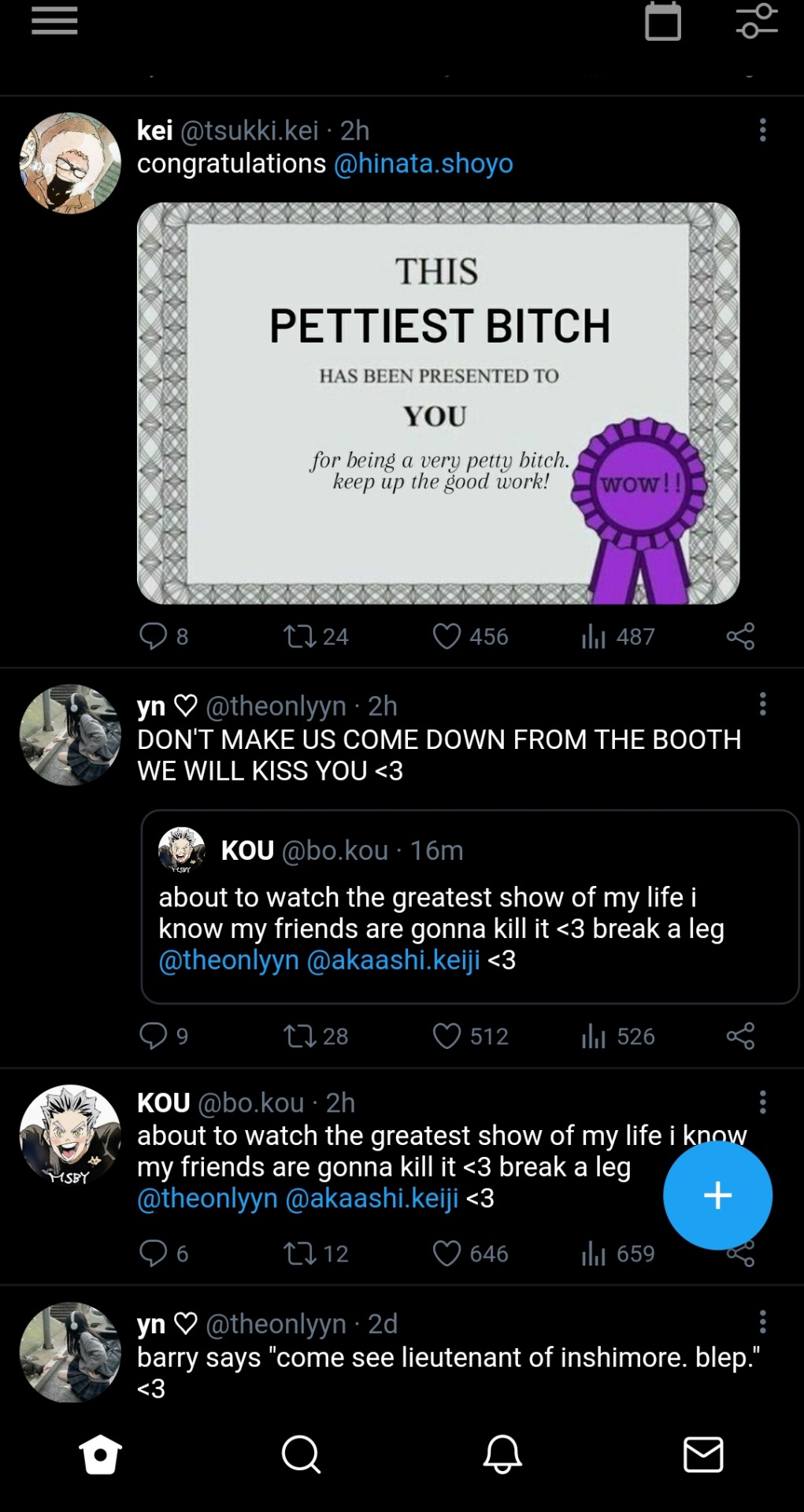Open the @hinata.shoyo mention link
Viewport: 804px width, 1512px height.
(423, 164)
